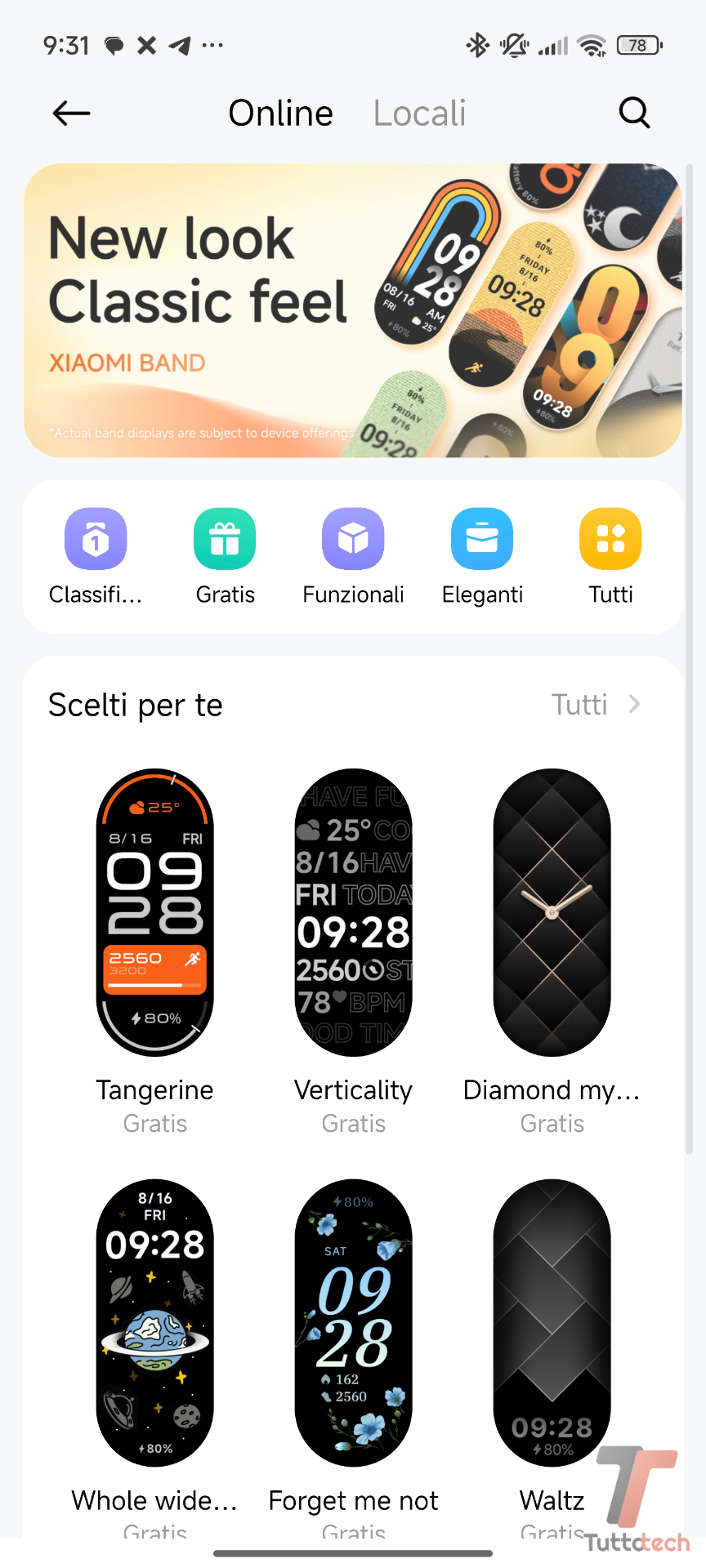Select the Online tab
The image size is (706, 1568).
click(280, 114)
